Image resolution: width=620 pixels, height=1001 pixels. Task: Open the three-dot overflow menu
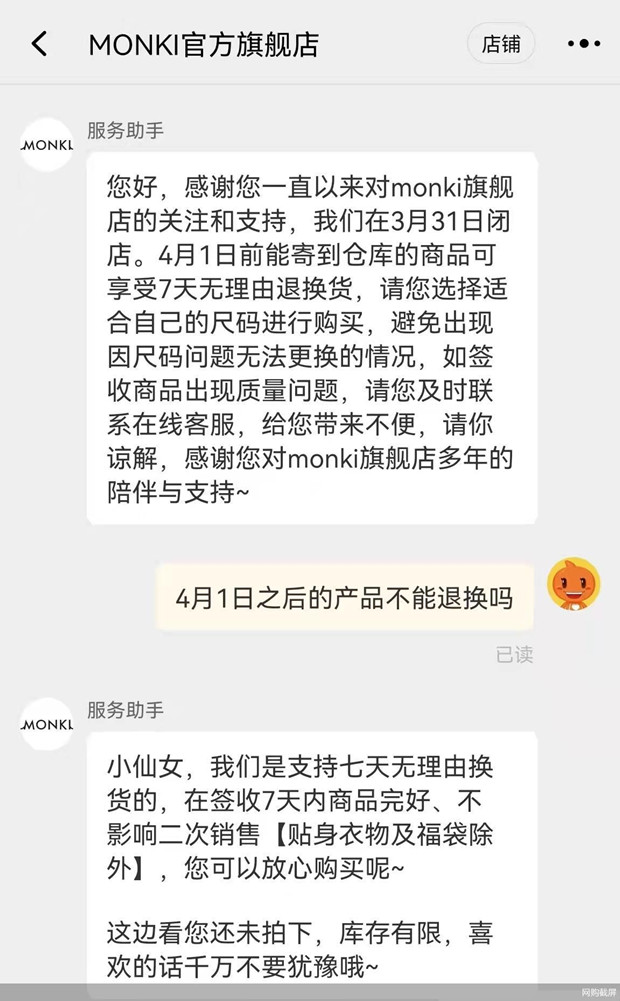(x=584, y=44)
